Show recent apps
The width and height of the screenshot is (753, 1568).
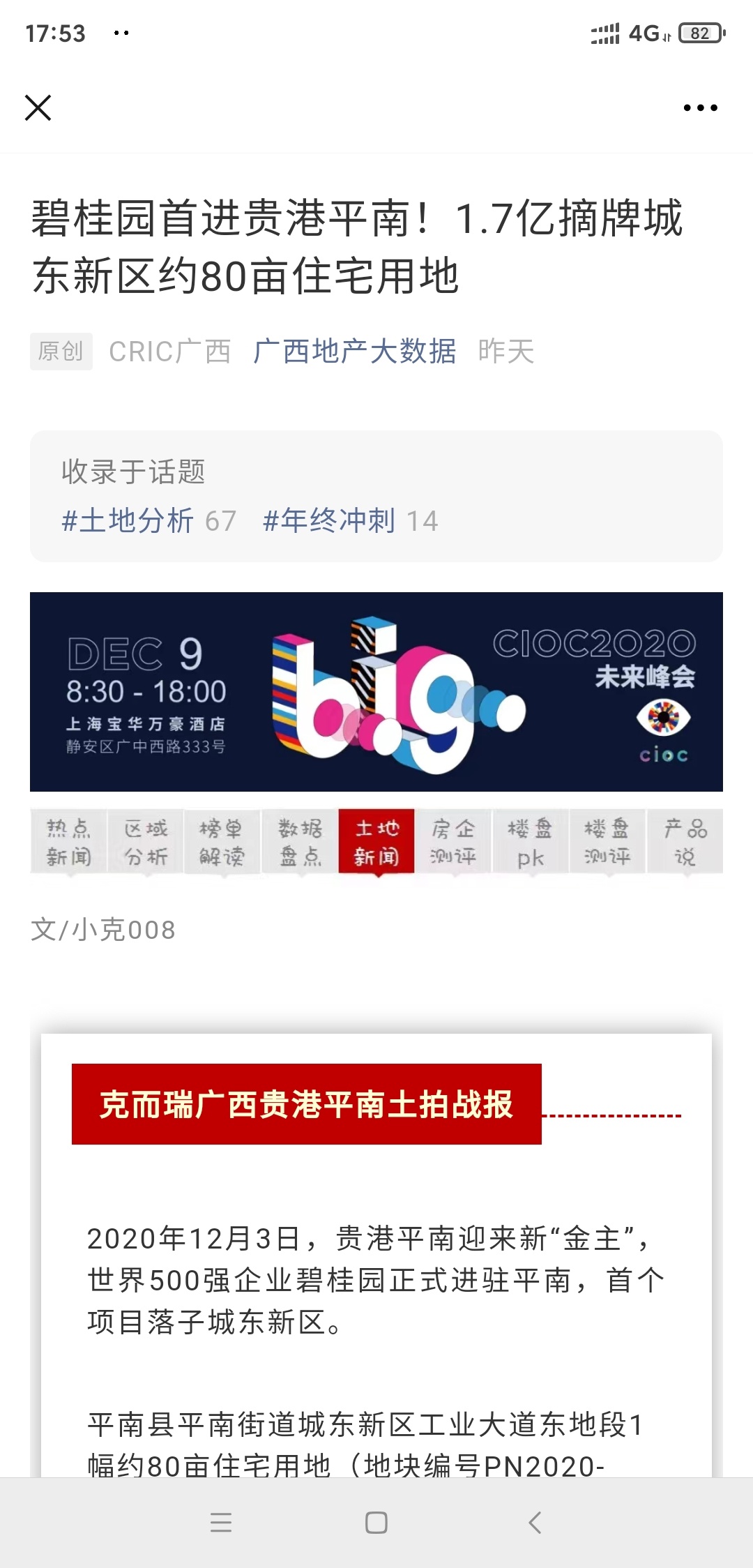[220, 1522]
